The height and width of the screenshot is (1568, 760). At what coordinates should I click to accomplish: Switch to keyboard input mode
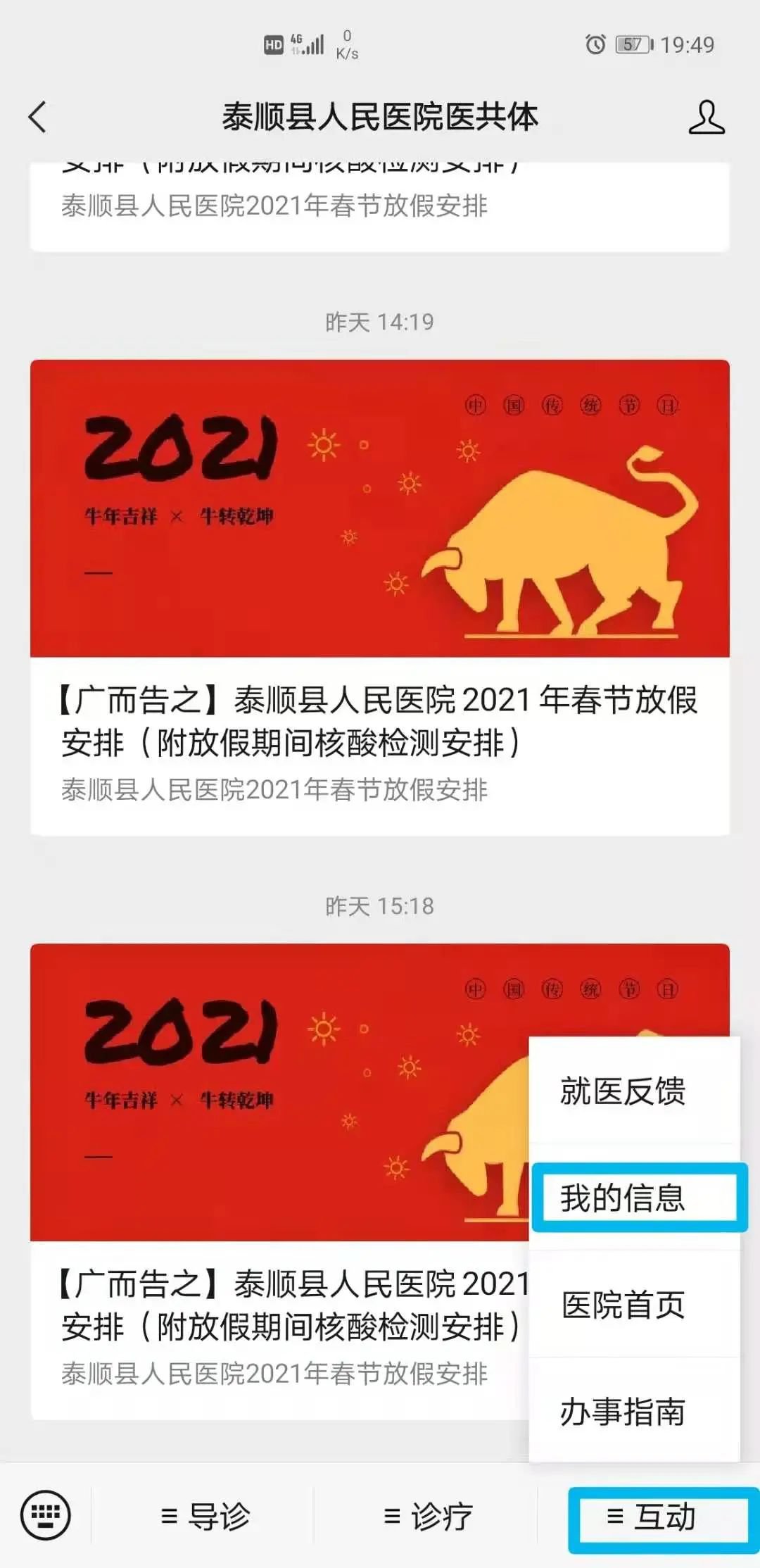pyautogui.click(x=46, y=1514)
